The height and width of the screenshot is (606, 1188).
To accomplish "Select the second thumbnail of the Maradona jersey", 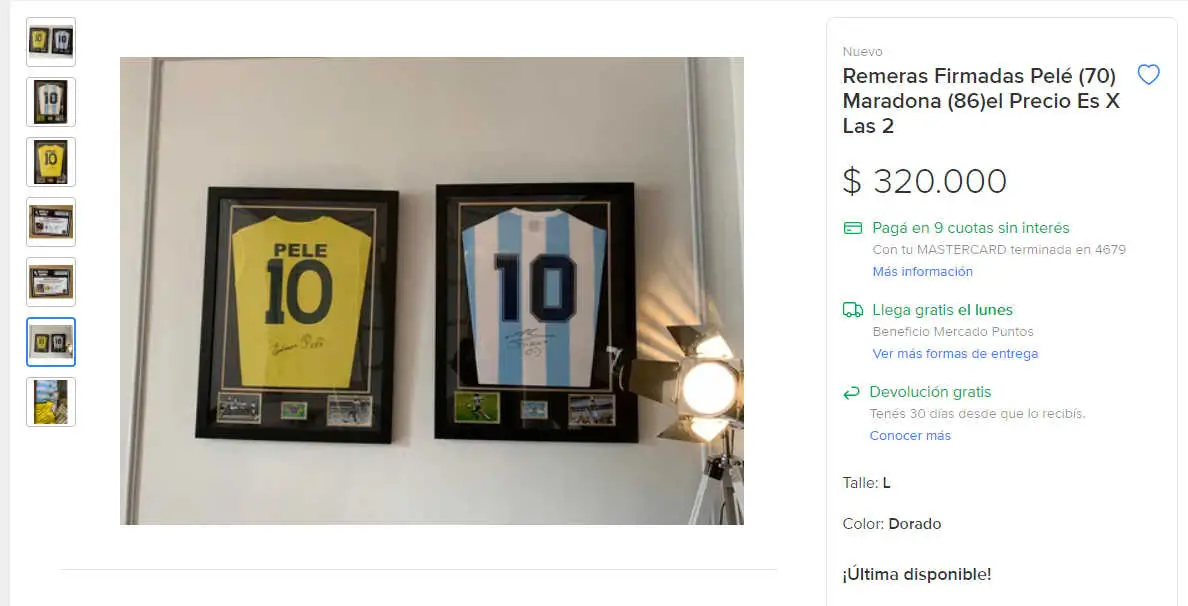I will pyautogui.click(x=51, y=102).
